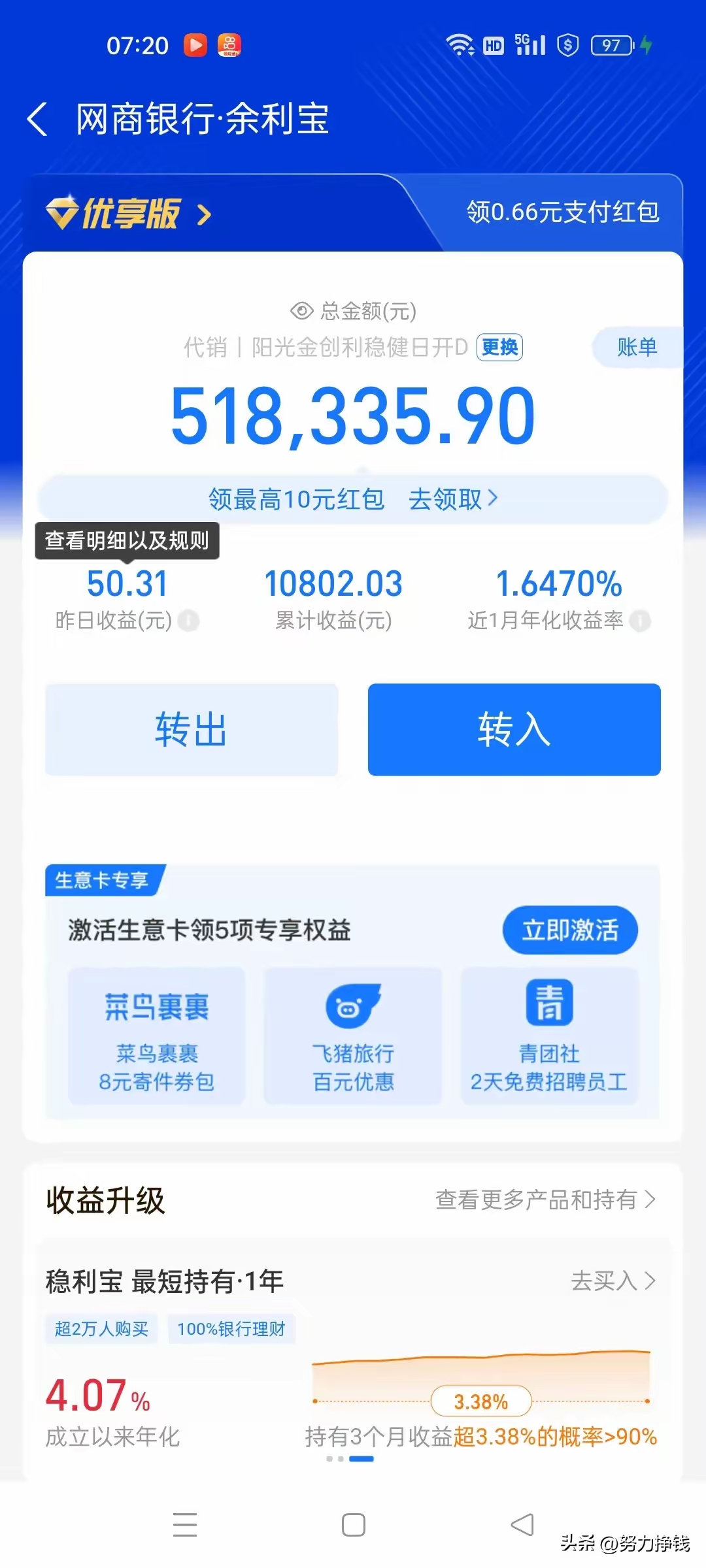The width and height of the screenshot is (706, 1568).
Task: Claim the 0.66元 payment red packet
Action: 562,212
